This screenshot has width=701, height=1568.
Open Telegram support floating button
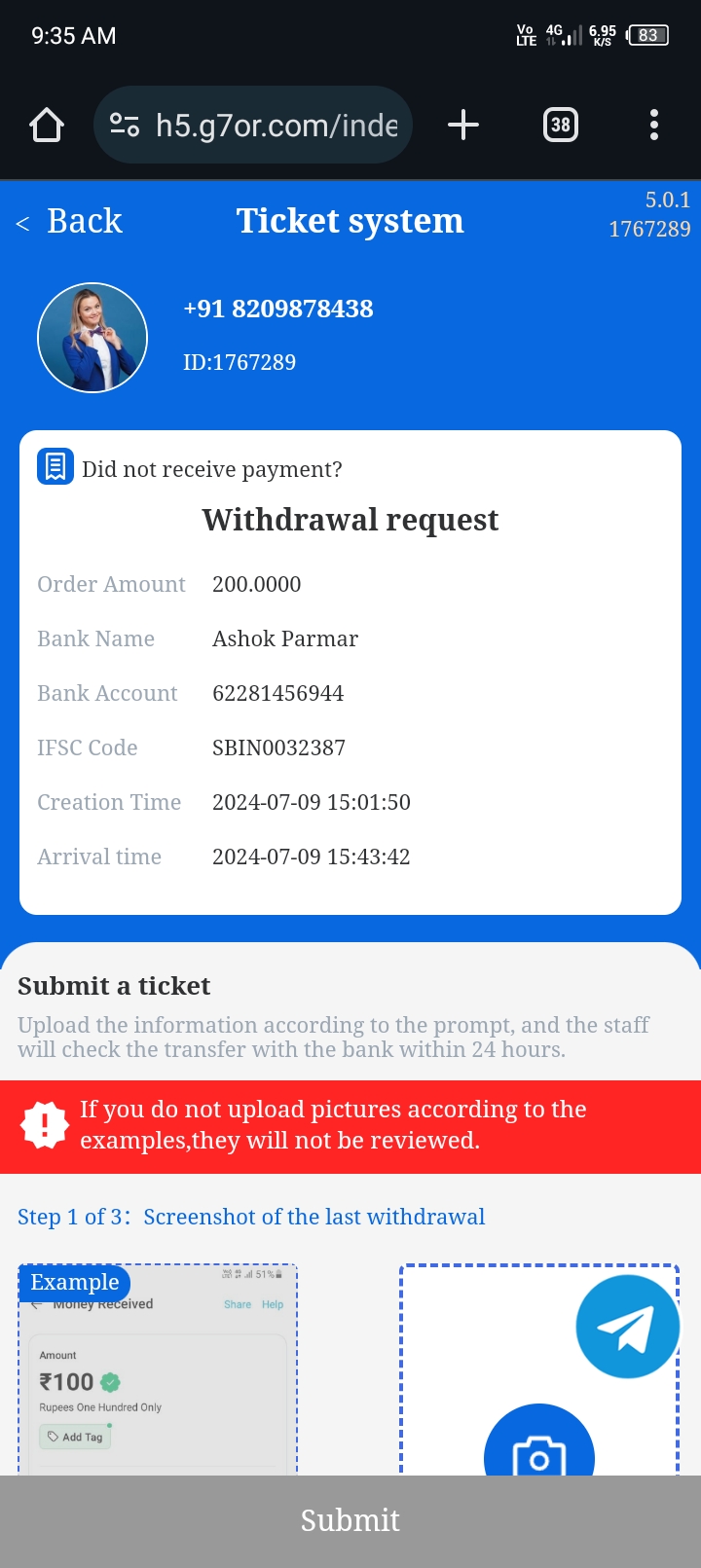[x=627, y=1327]
